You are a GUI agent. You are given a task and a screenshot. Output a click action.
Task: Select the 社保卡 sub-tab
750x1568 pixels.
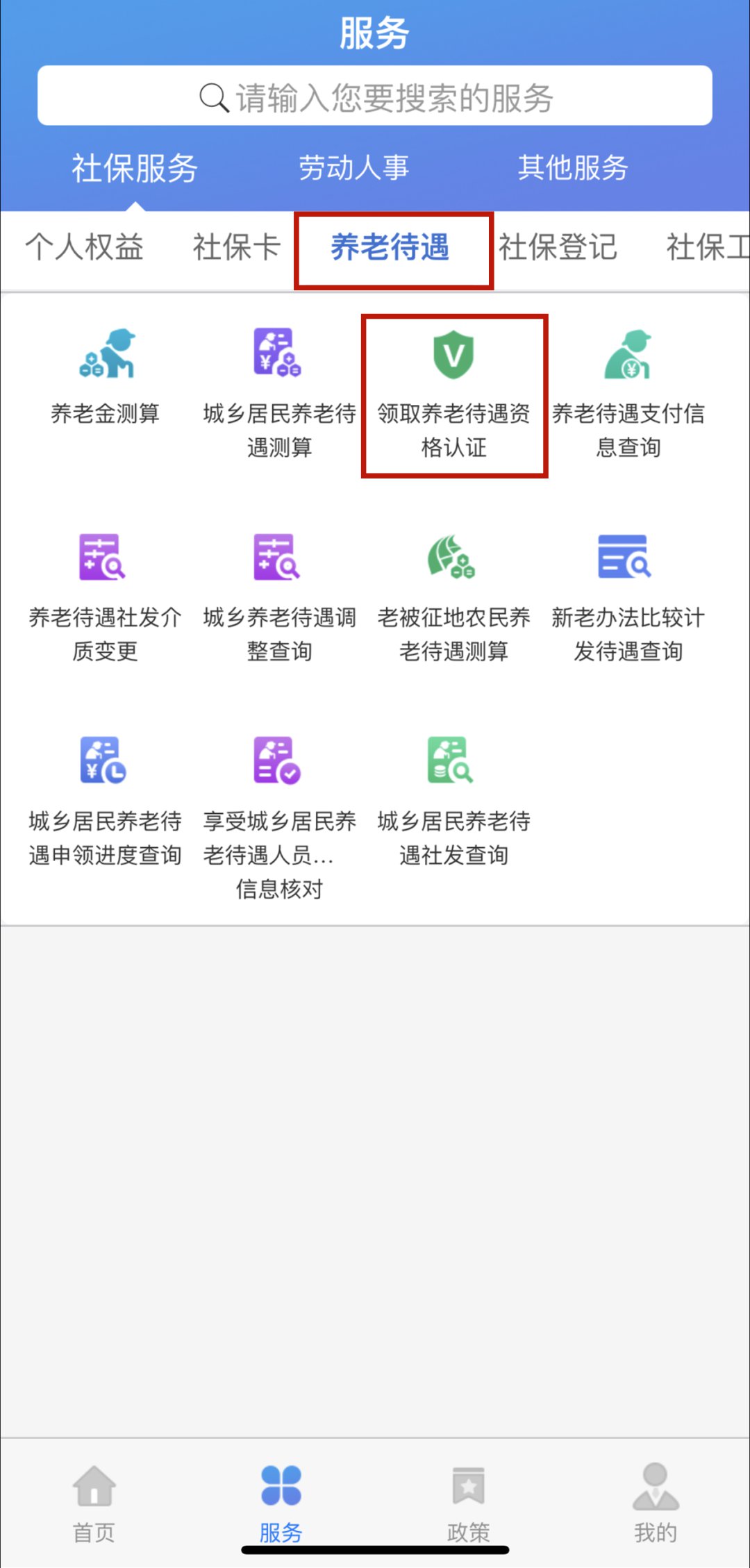236,247
